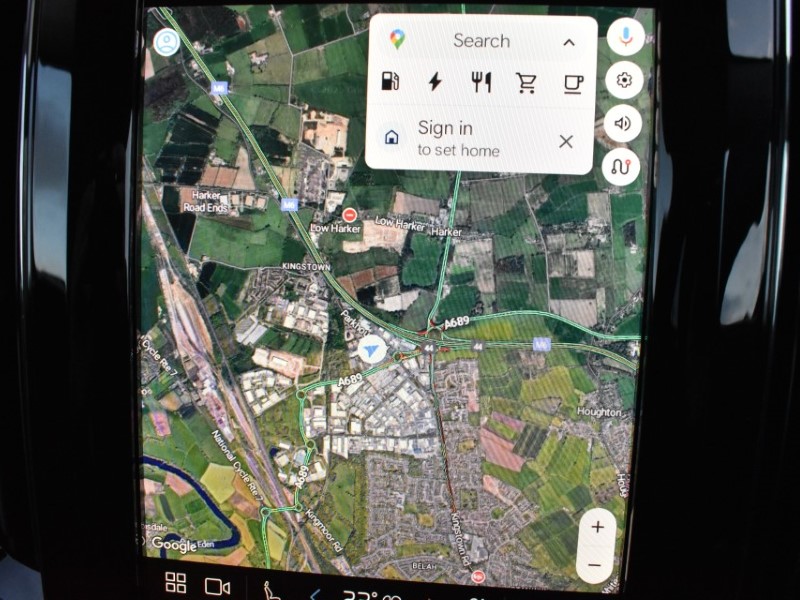Search for coffee shops
This screenshot has width=800, height=600.
pos(572,82)
